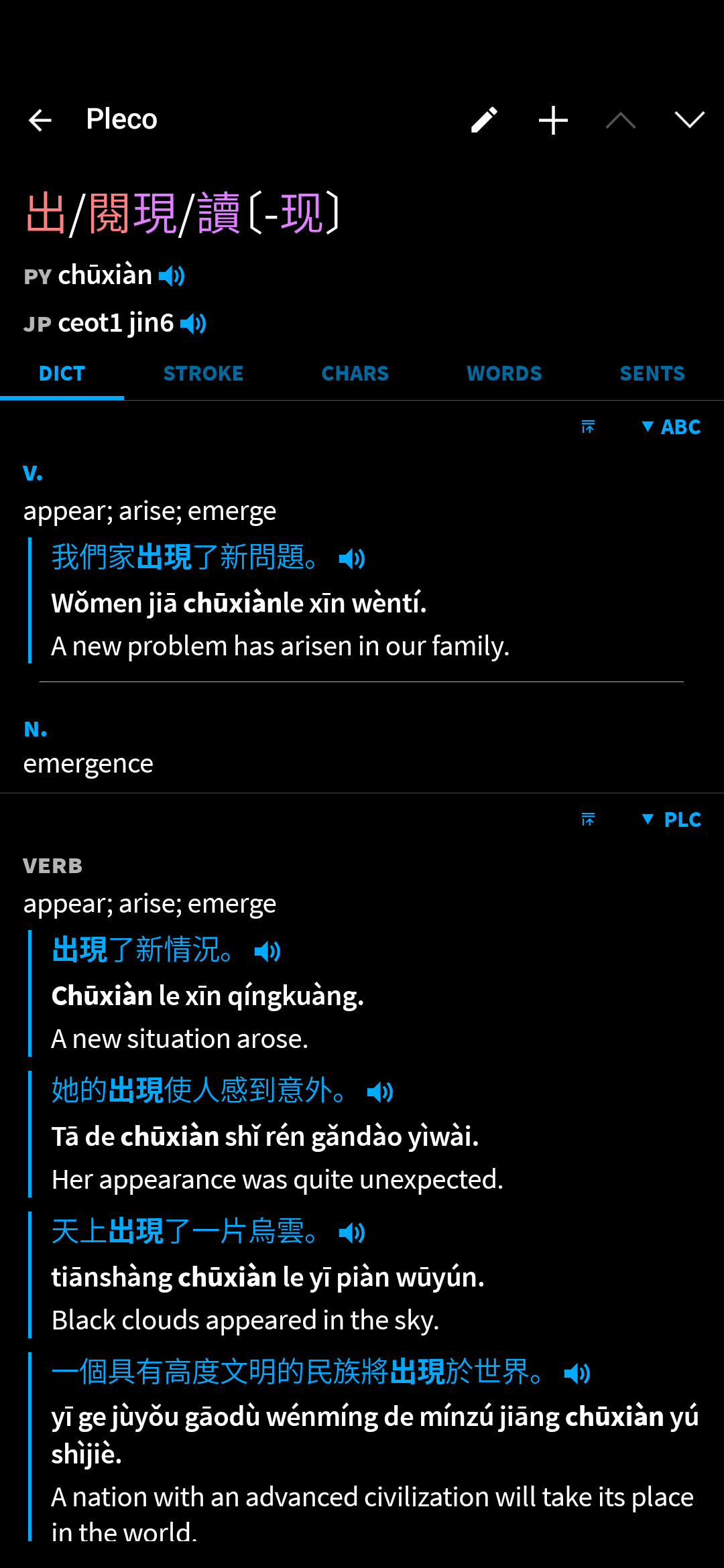Edit this entry with the pencil icon
This screenshot has width=724, height=1568.
484,121
